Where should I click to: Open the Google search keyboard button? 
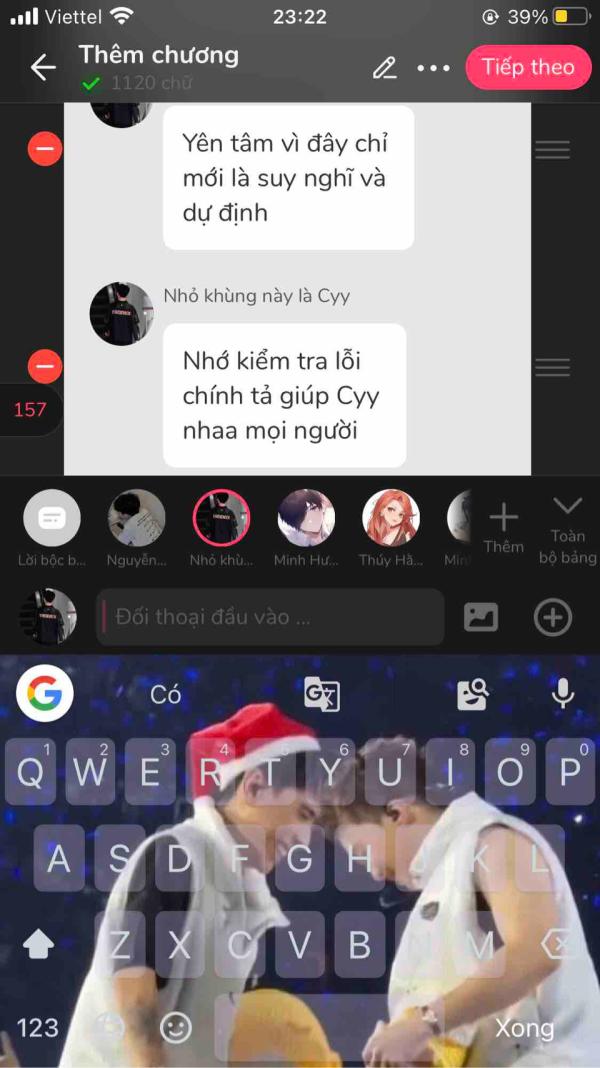[x=44, y=692]
